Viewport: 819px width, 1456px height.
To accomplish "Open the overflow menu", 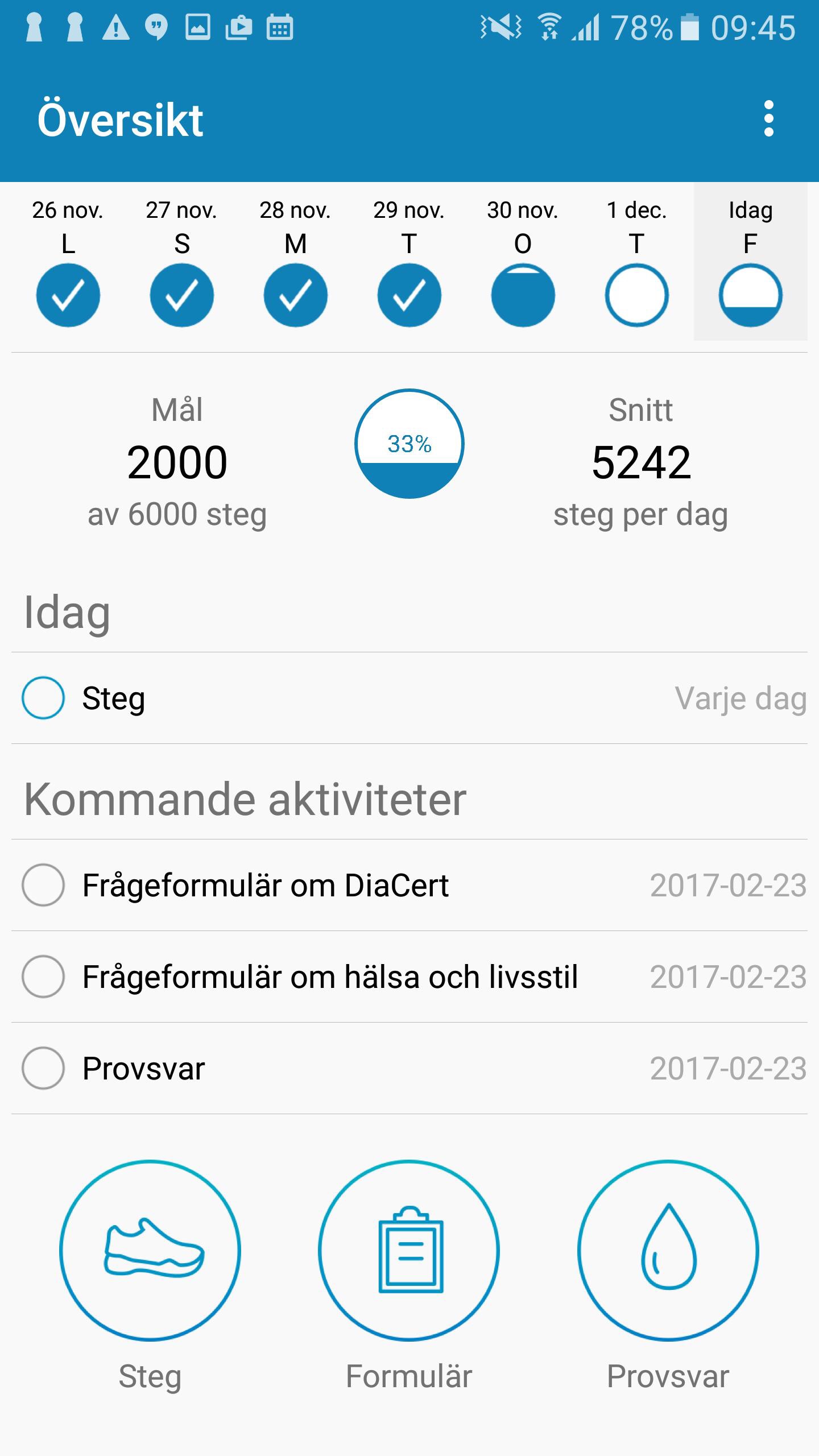I will click(768, 119).
